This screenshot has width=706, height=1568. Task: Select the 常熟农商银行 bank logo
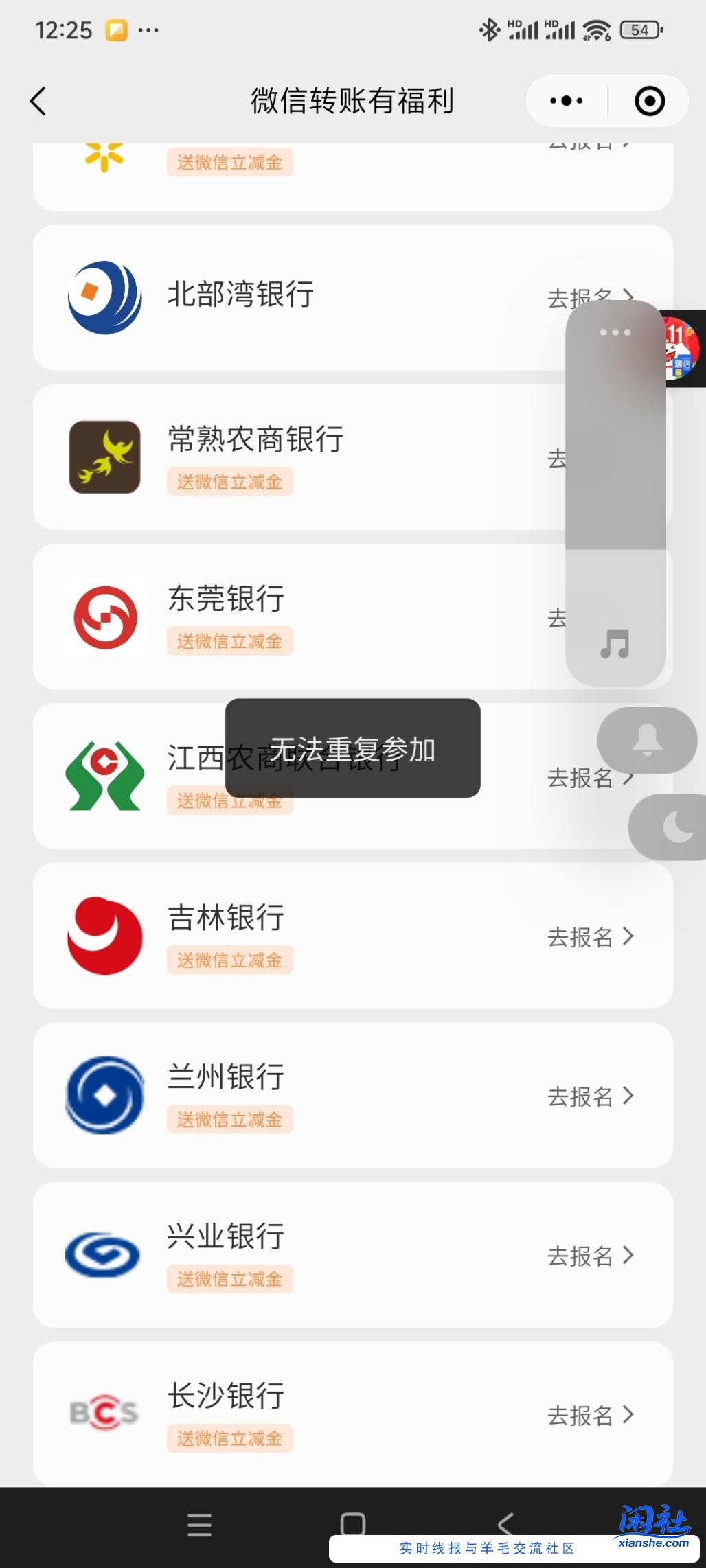[104, 457]
